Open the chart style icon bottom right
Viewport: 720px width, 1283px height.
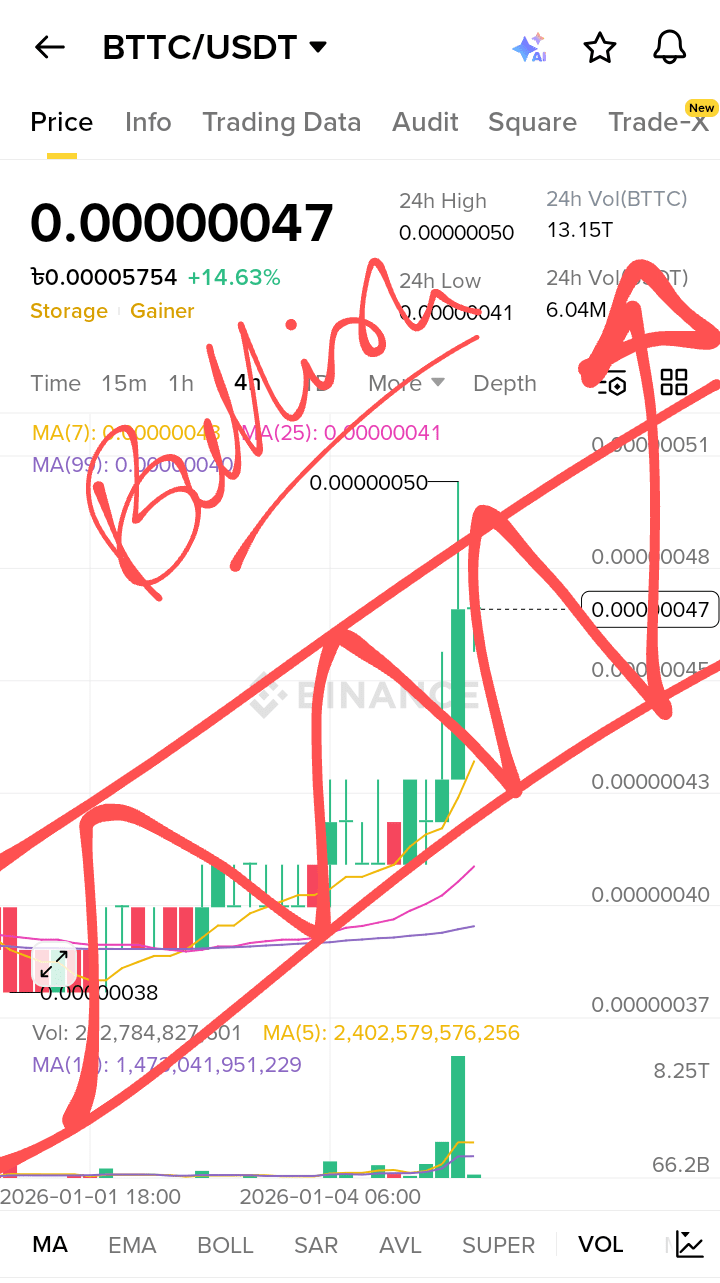click(689, 1244)
